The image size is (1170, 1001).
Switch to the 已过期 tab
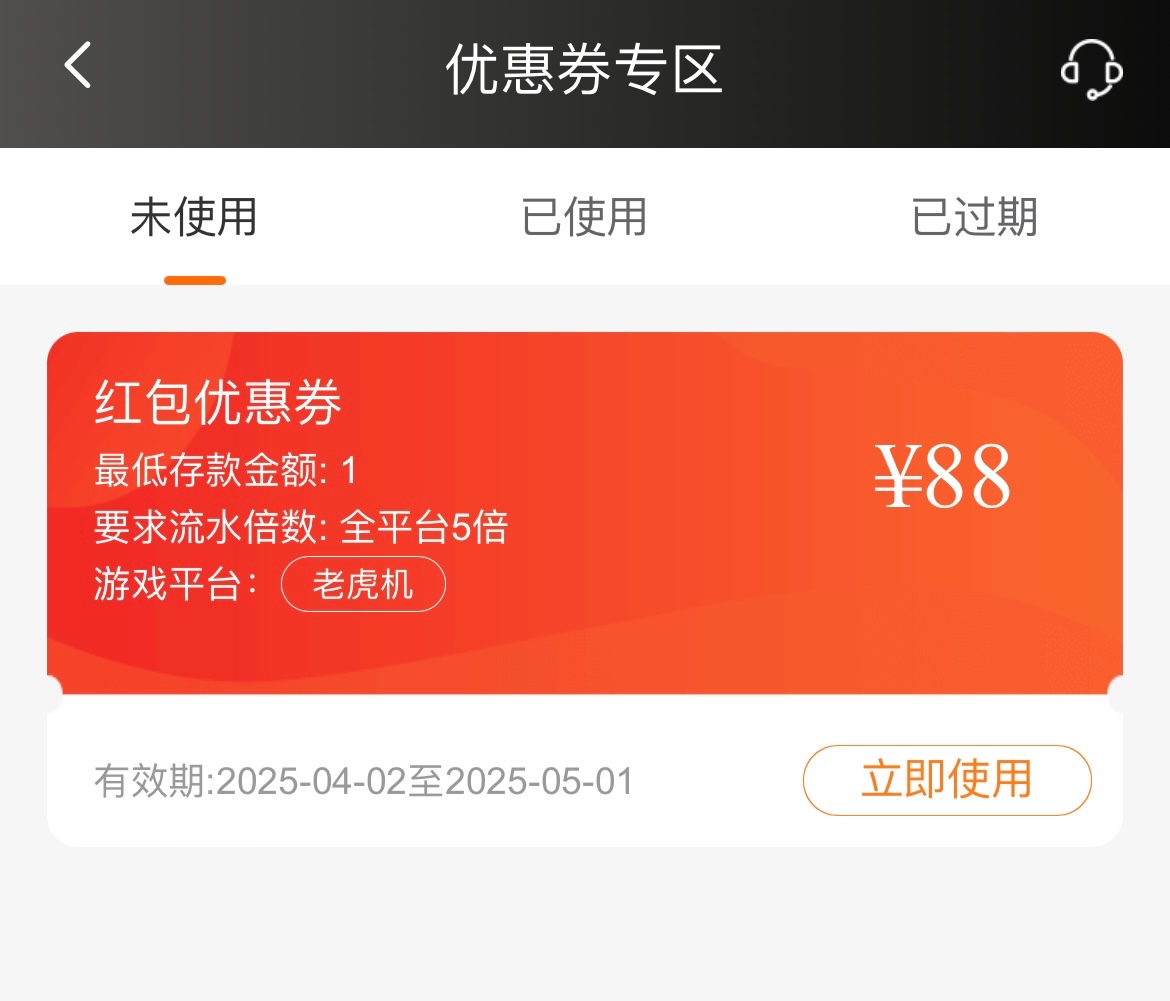click(974, 217)
